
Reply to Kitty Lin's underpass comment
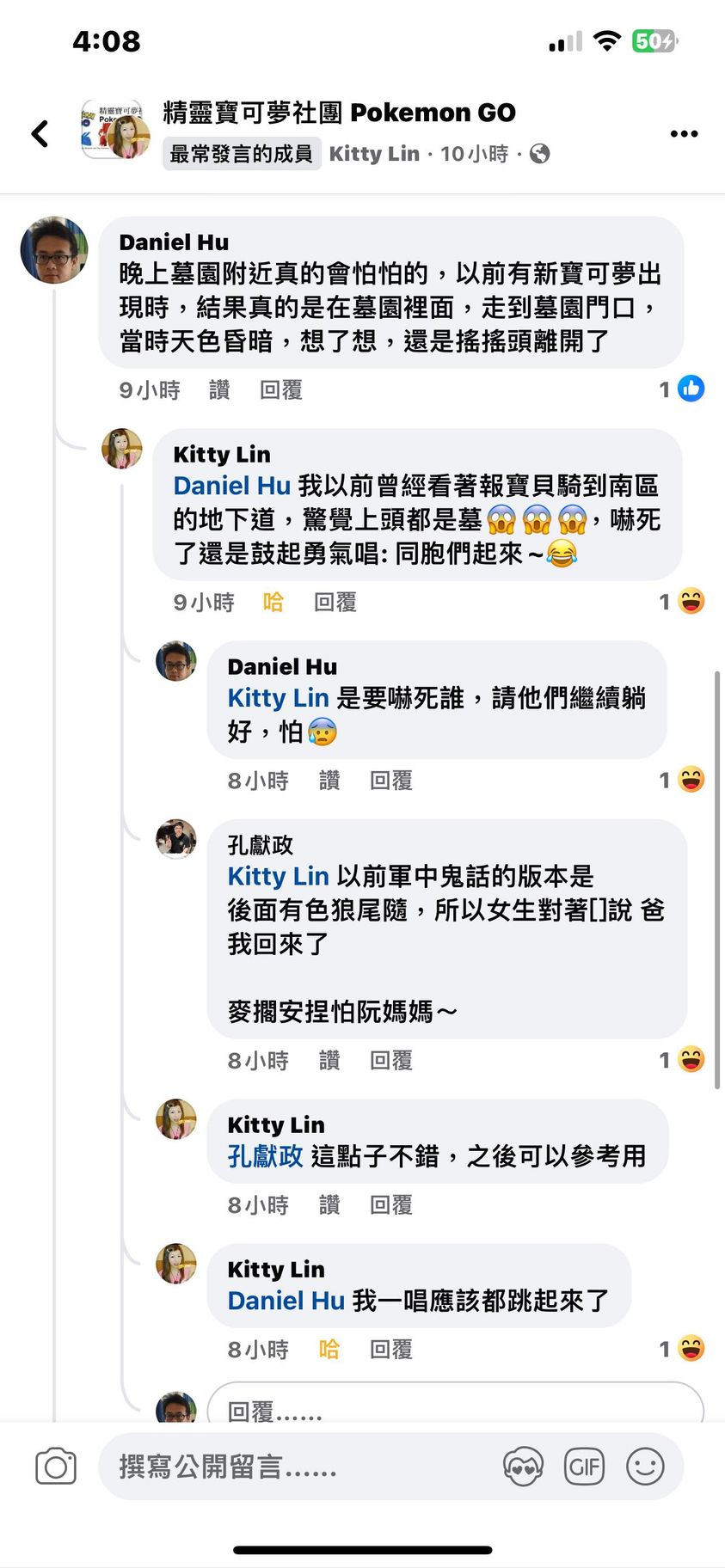335,603
